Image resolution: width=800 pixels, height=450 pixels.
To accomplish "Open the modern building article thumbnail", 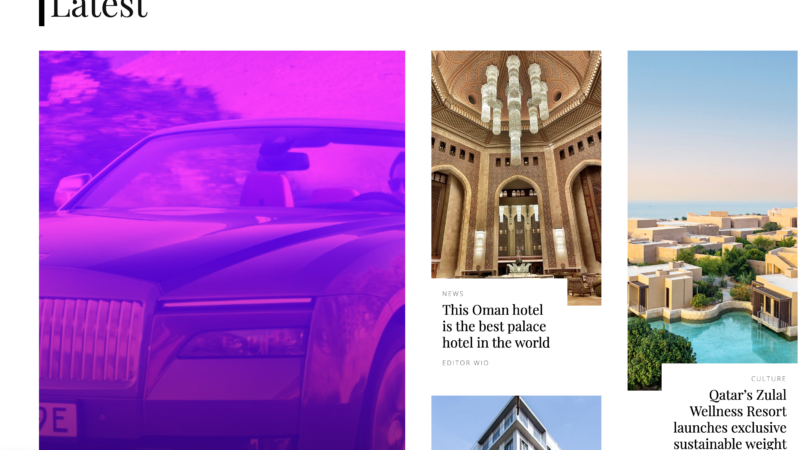I will tap(516, 423).
